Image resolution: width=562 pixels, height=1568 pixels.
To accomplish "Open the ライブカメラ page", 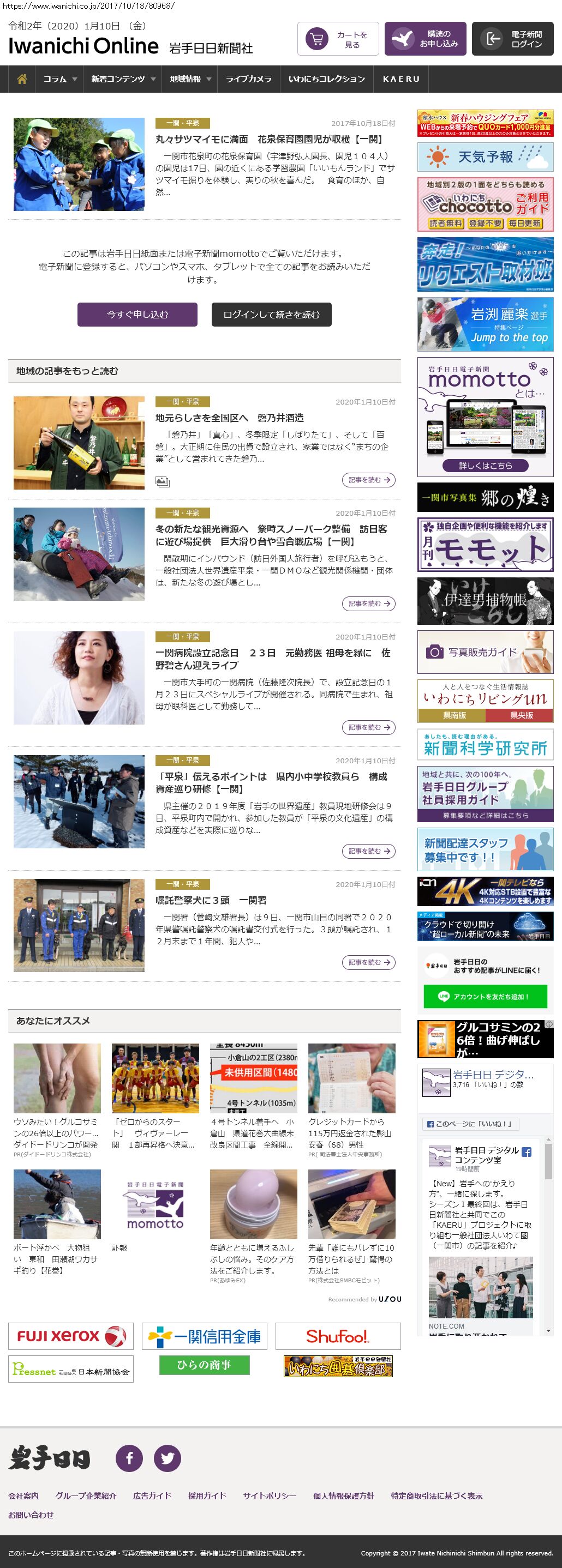I will point(248,79).
